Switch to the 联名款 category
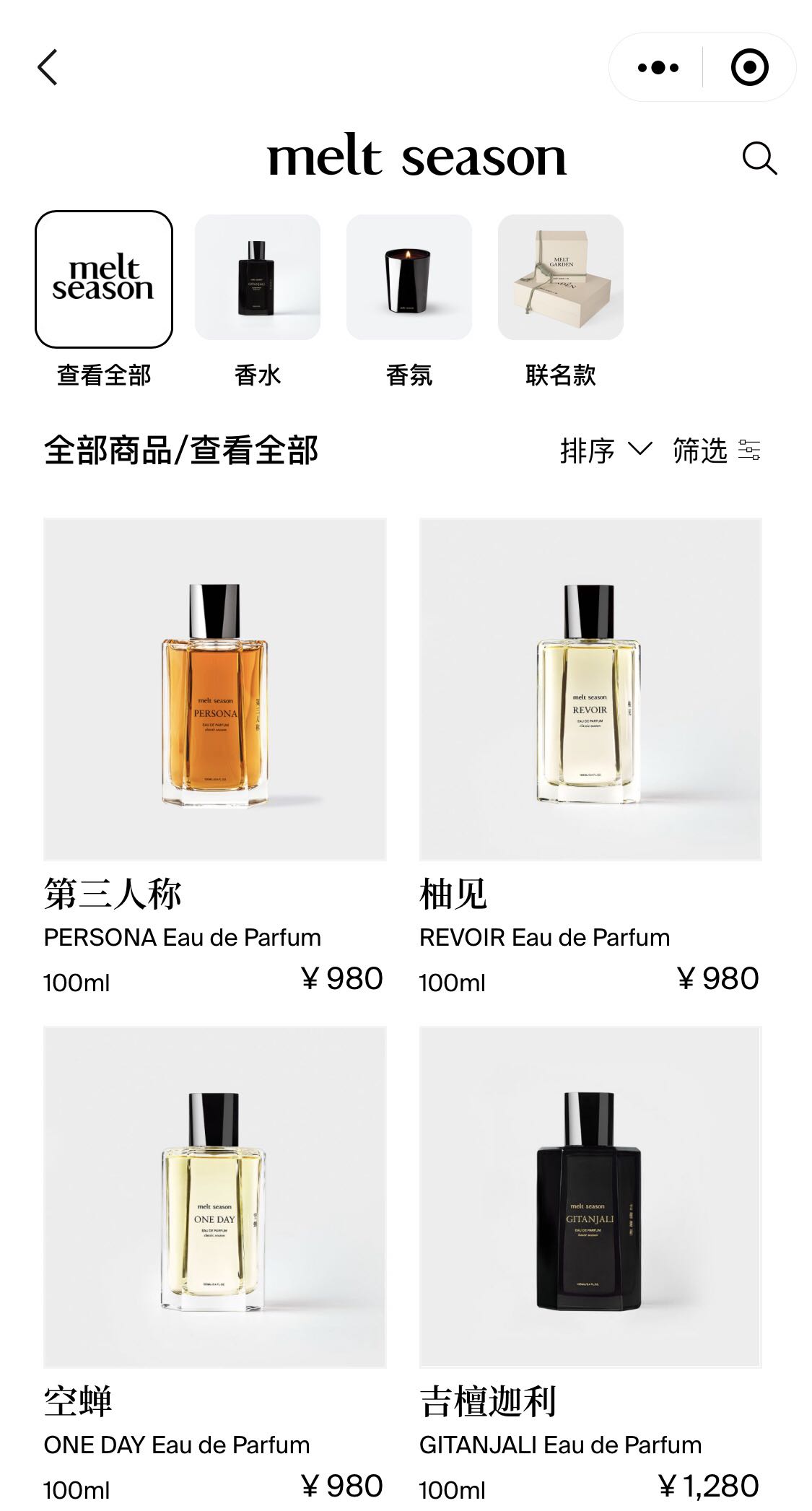Viewport: 812px width, 1511px height. pos(561,278)
